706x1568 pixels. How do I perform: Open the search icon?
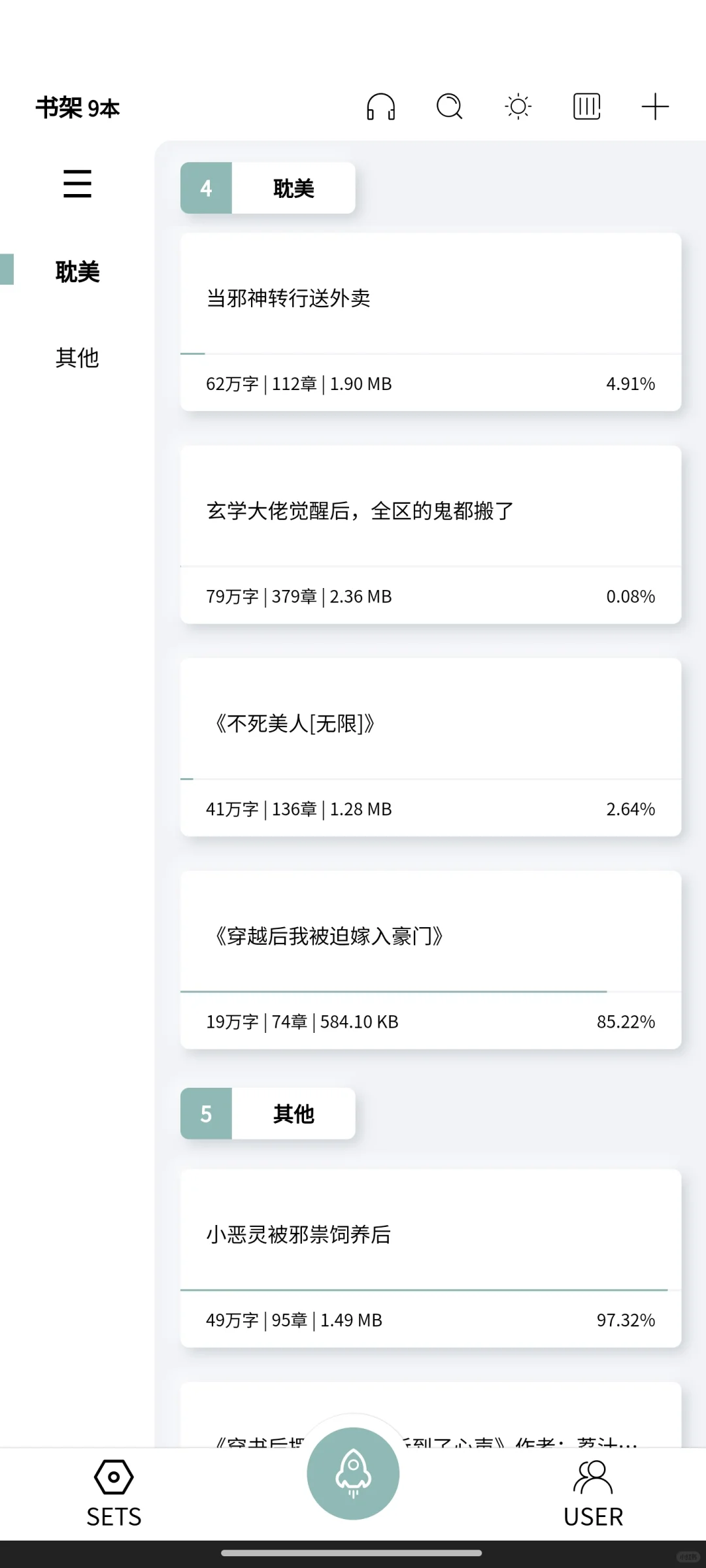coord(450,106)
